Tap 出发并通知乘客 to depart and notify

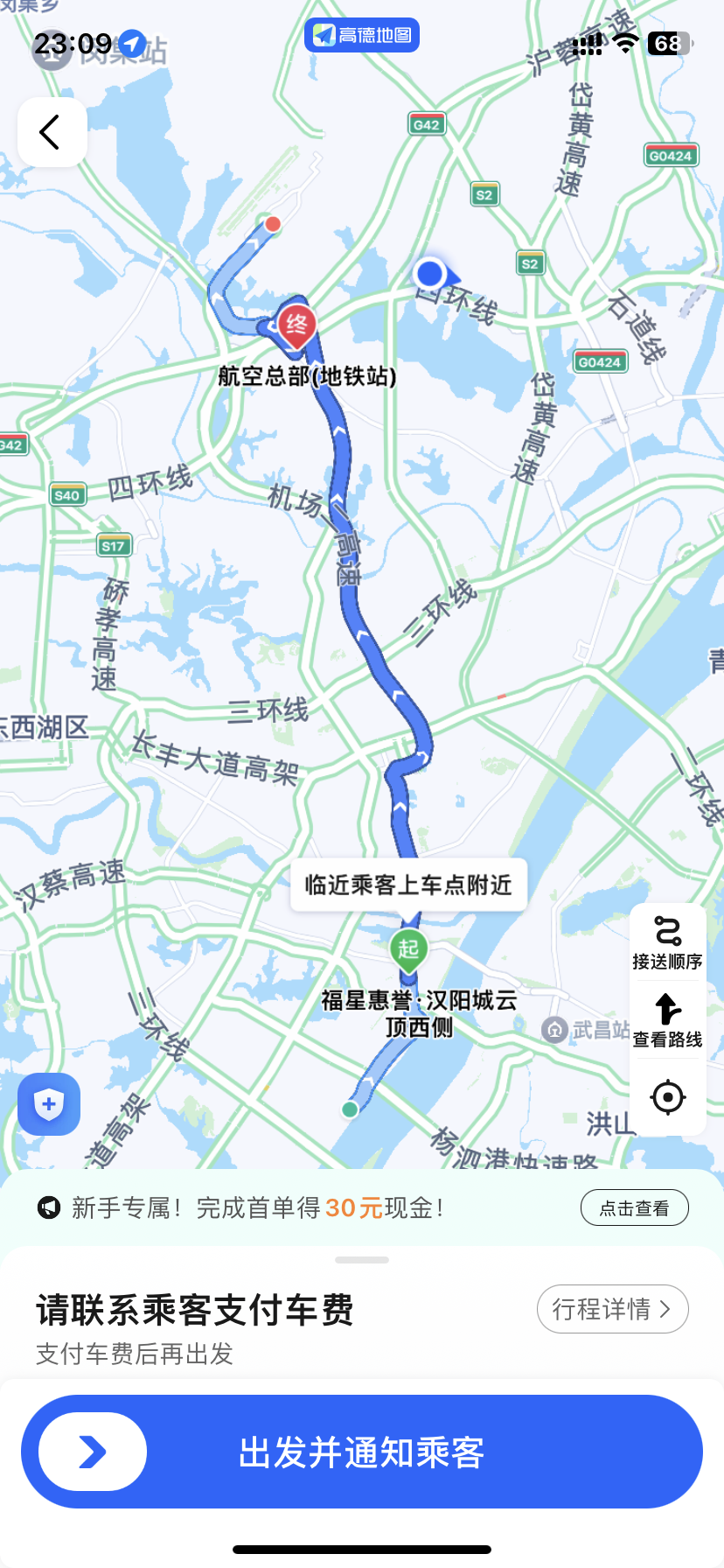pyautogui.click(x=362, y=1452)
